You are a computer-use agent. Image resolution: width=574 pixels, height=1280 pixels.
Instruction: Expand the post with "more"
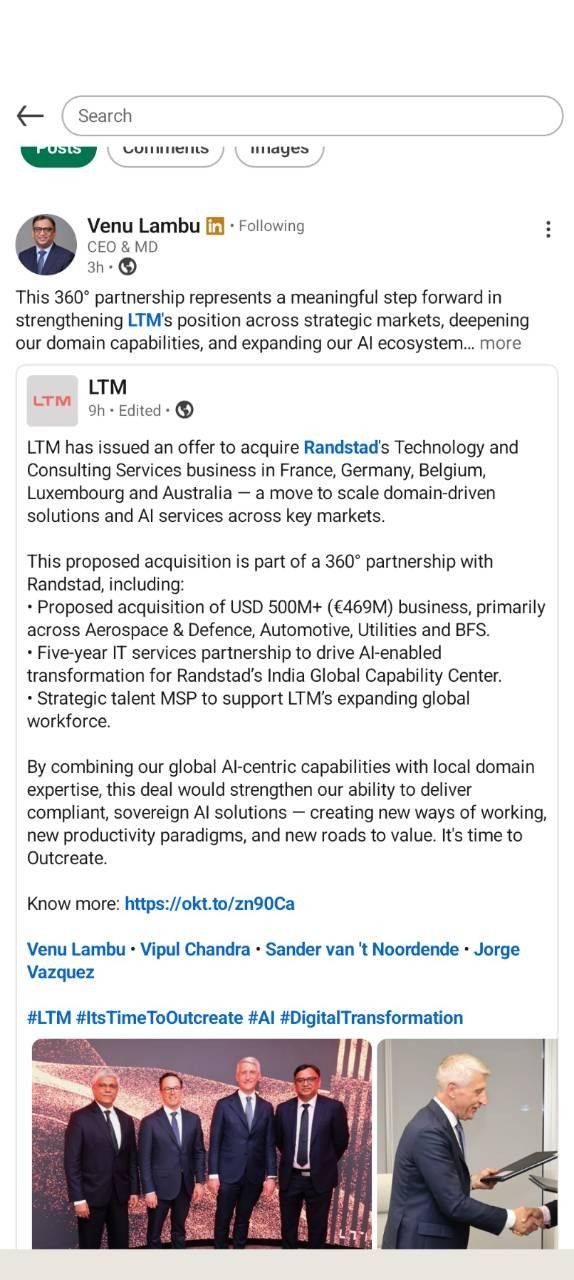click(x=500, y=343)
